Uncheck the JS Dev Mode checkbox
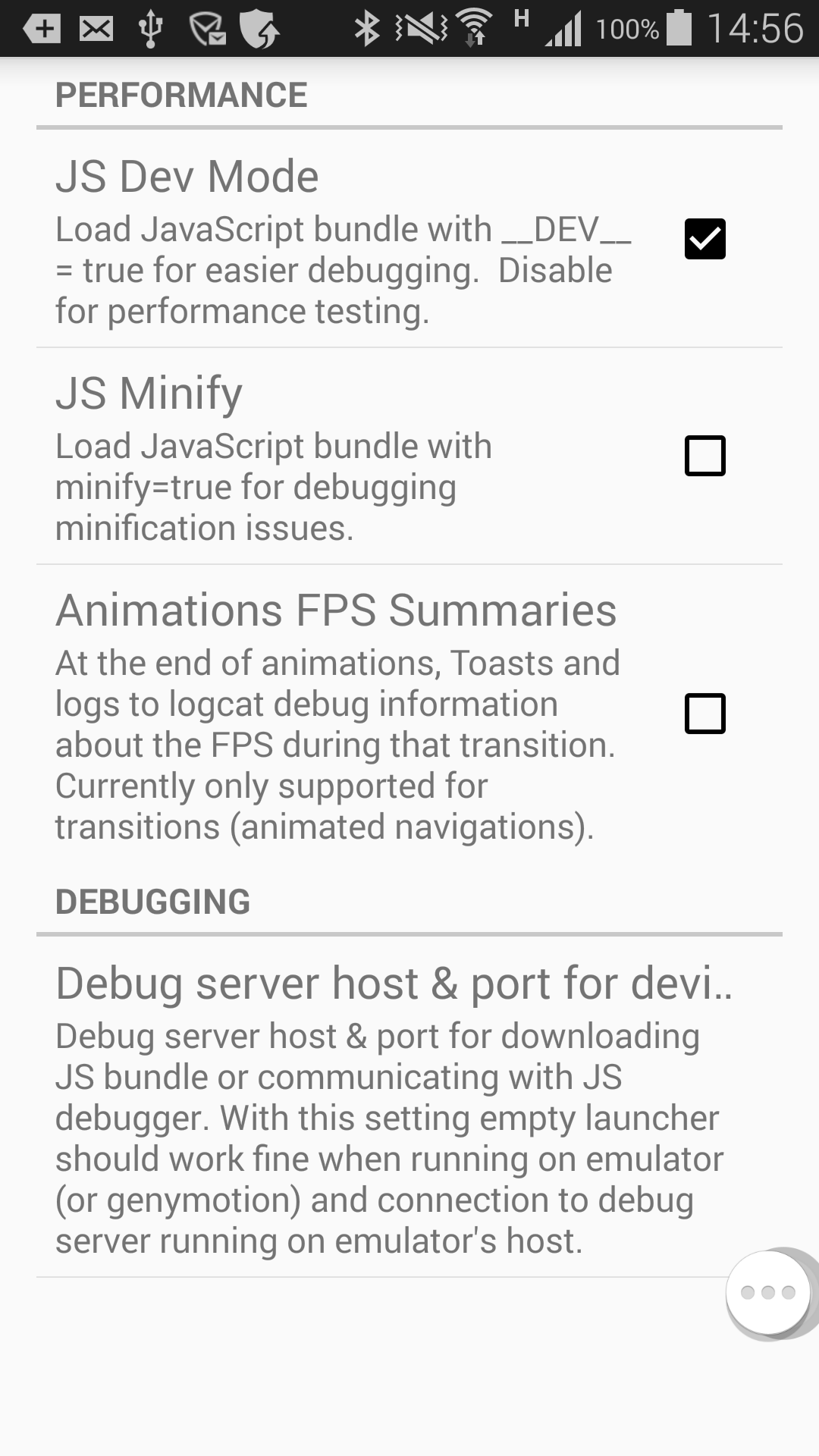This screenshot has width=819, height=1456. click(x=704, y=237)
